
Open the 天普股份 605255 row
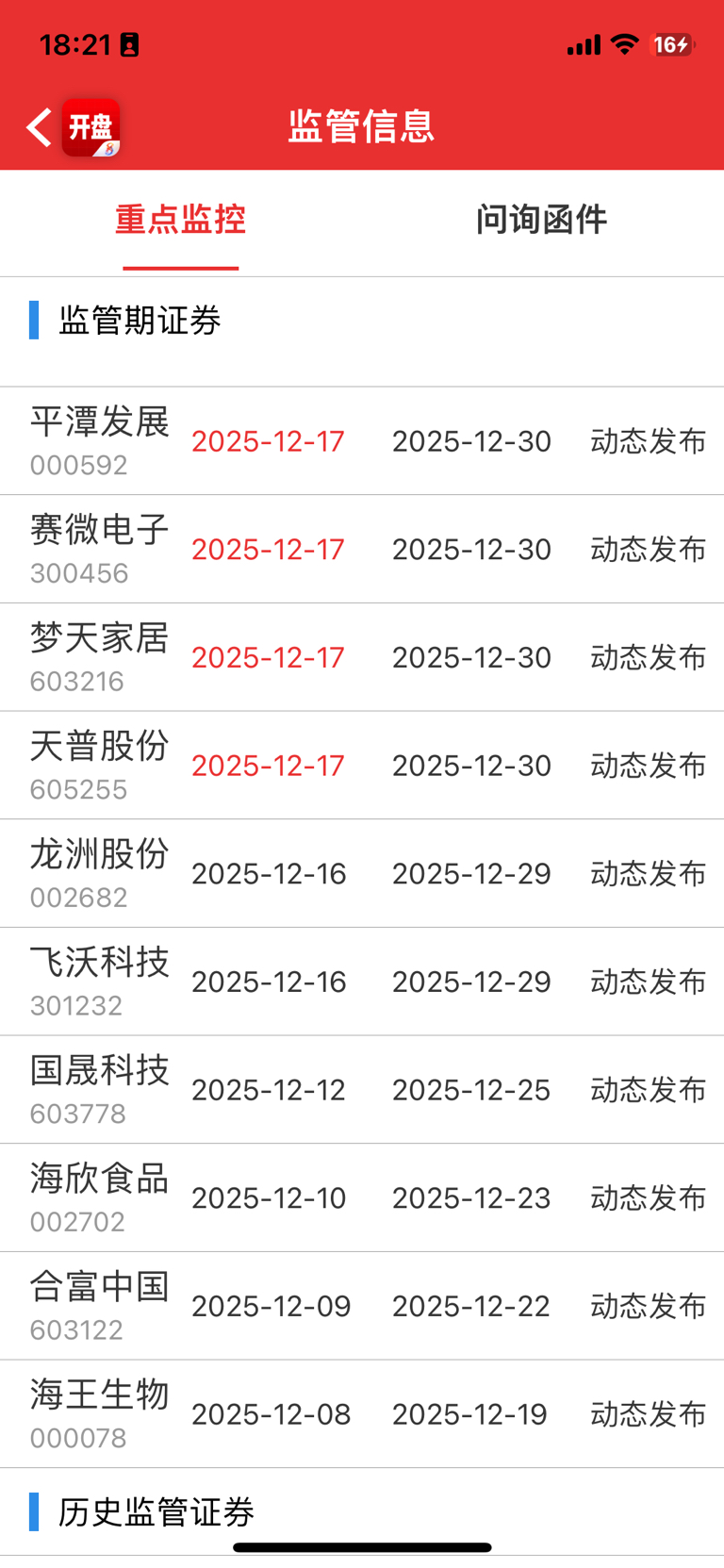tap(362, 765)
